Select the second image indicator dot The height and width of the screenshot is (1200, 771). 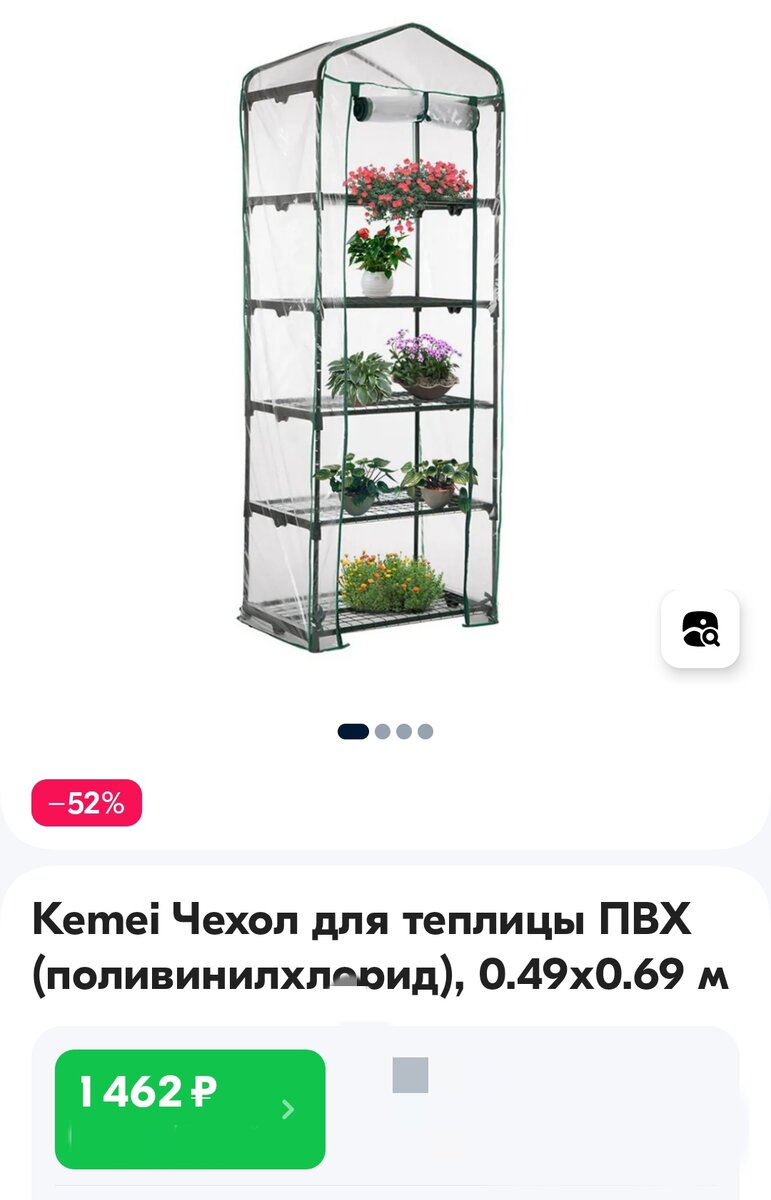pos(382,731)
